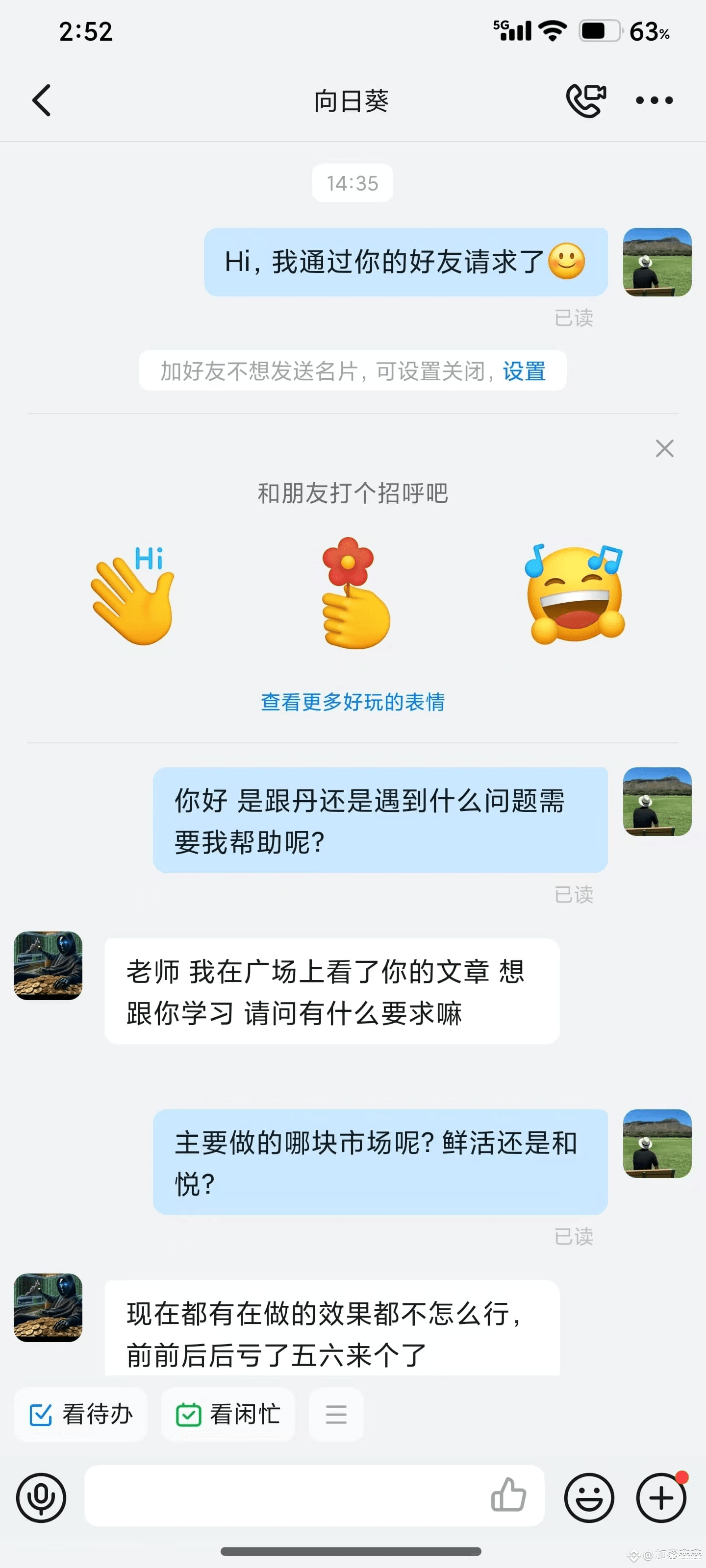
Task: Start a voice or video call
Action: pos(586,100)
